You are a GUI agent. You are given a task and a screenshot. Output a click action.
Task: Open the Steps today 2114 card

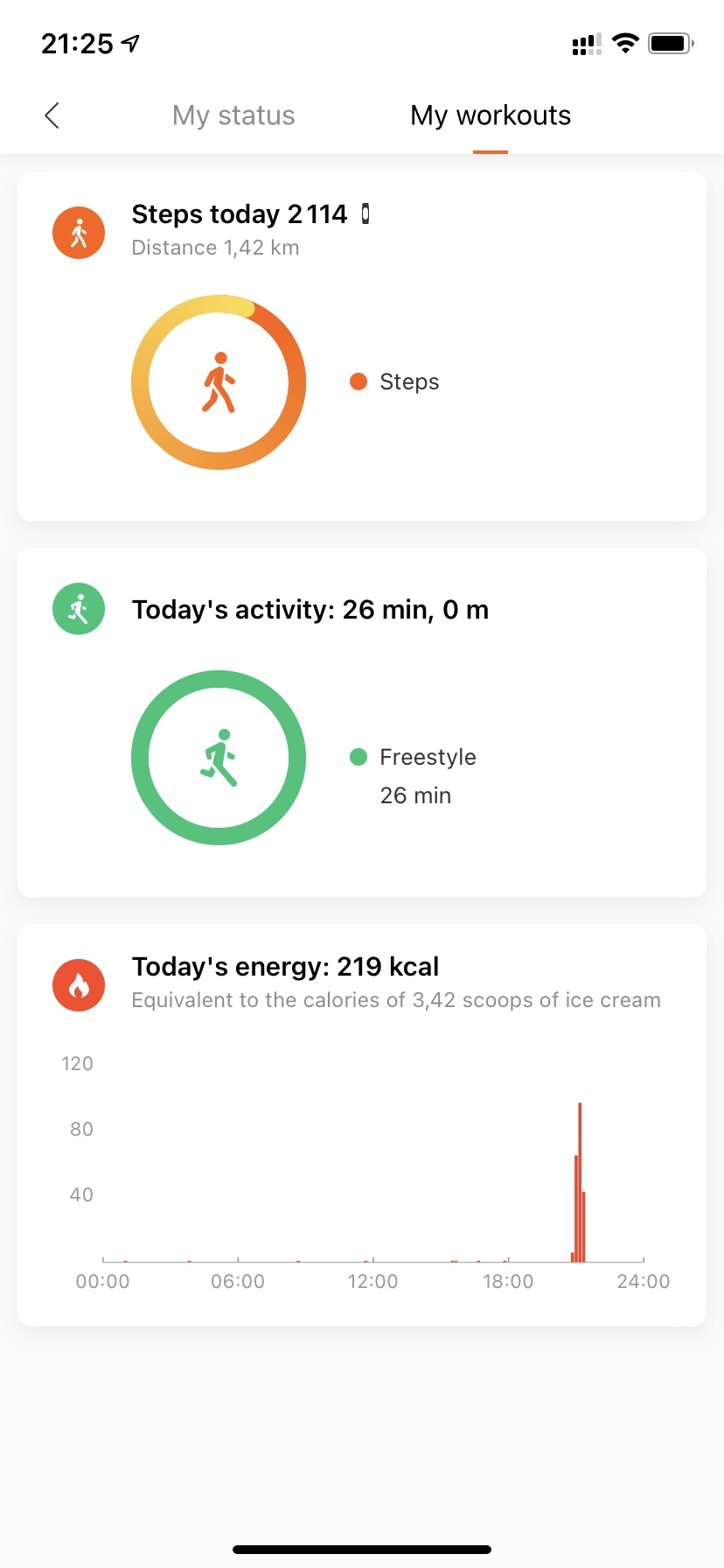pyautogui.click(x=362, y=346)
